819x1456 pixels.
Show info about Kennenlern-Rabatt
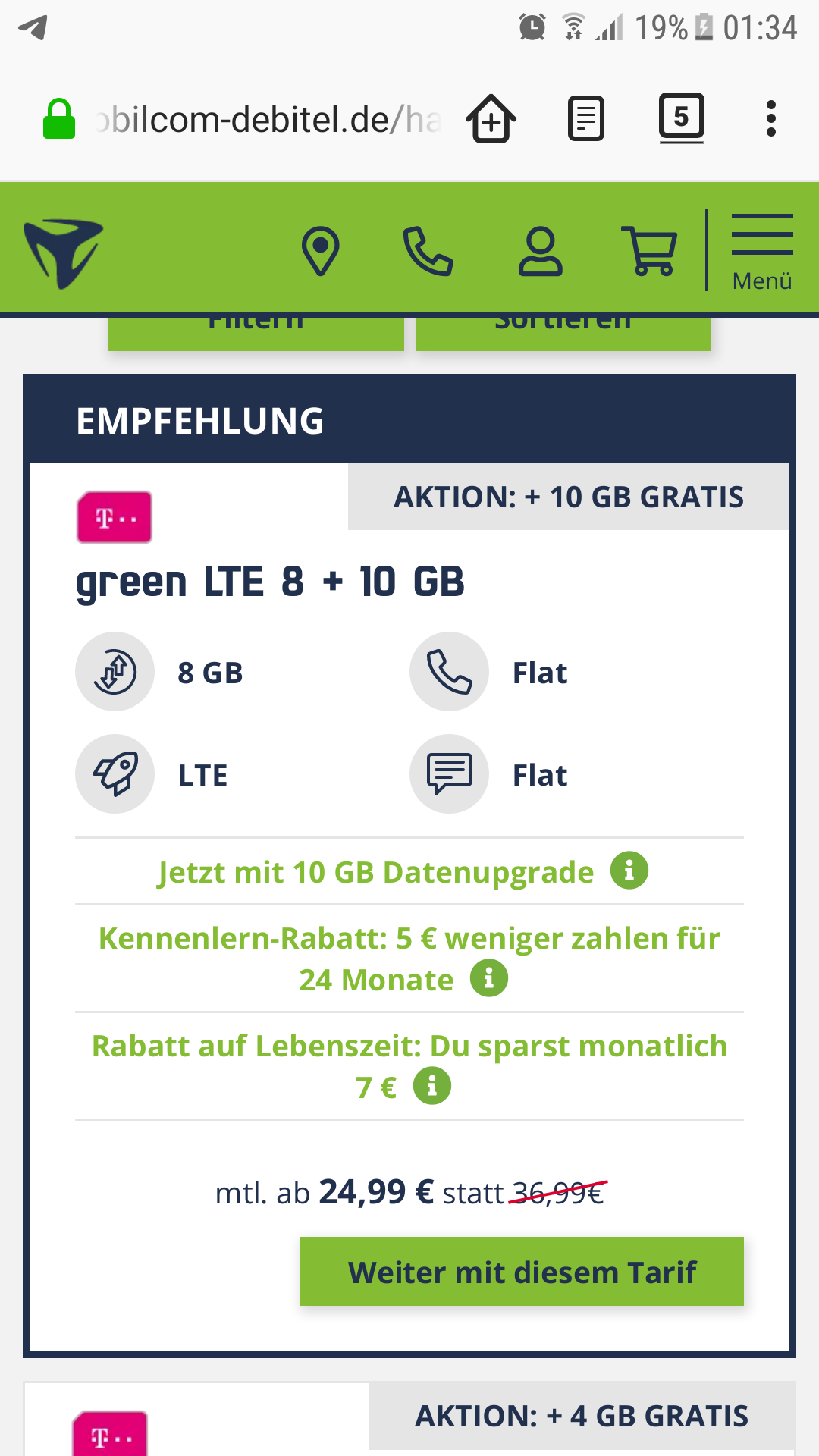point(489,977)
